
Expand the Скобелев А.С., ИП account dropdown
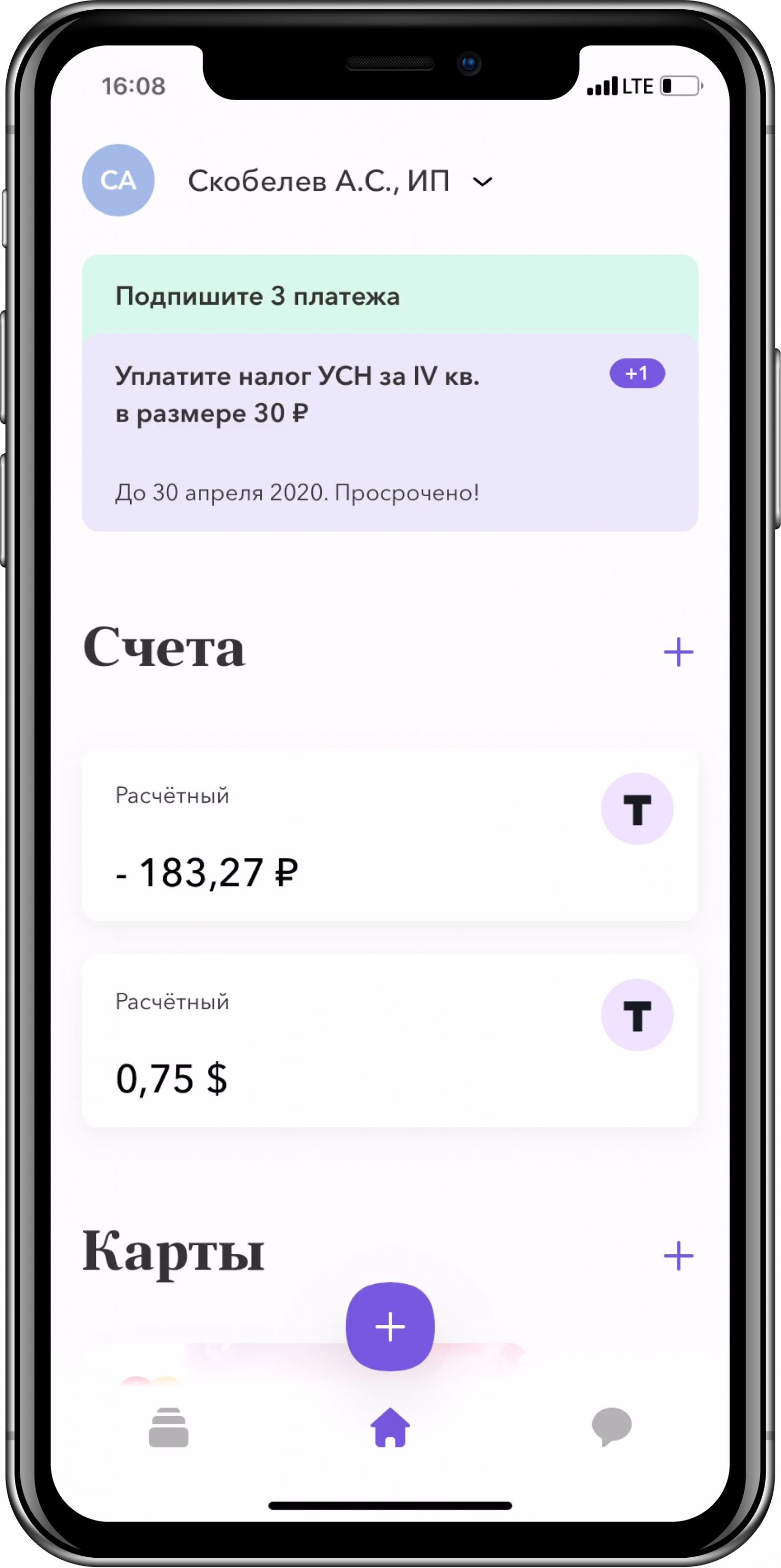(x=482, y=182)
